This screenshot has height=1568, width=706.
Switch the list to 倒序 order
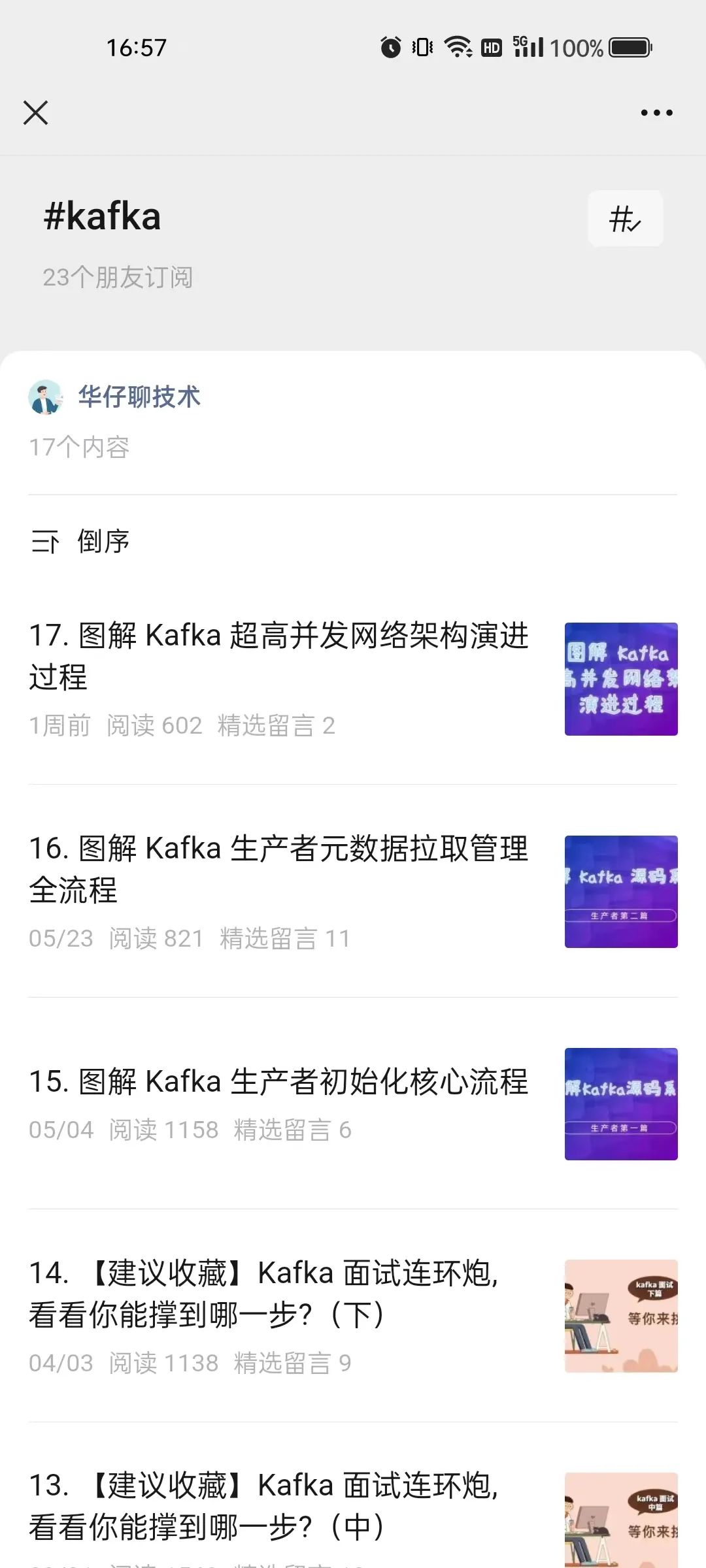(x=81, y=542)
